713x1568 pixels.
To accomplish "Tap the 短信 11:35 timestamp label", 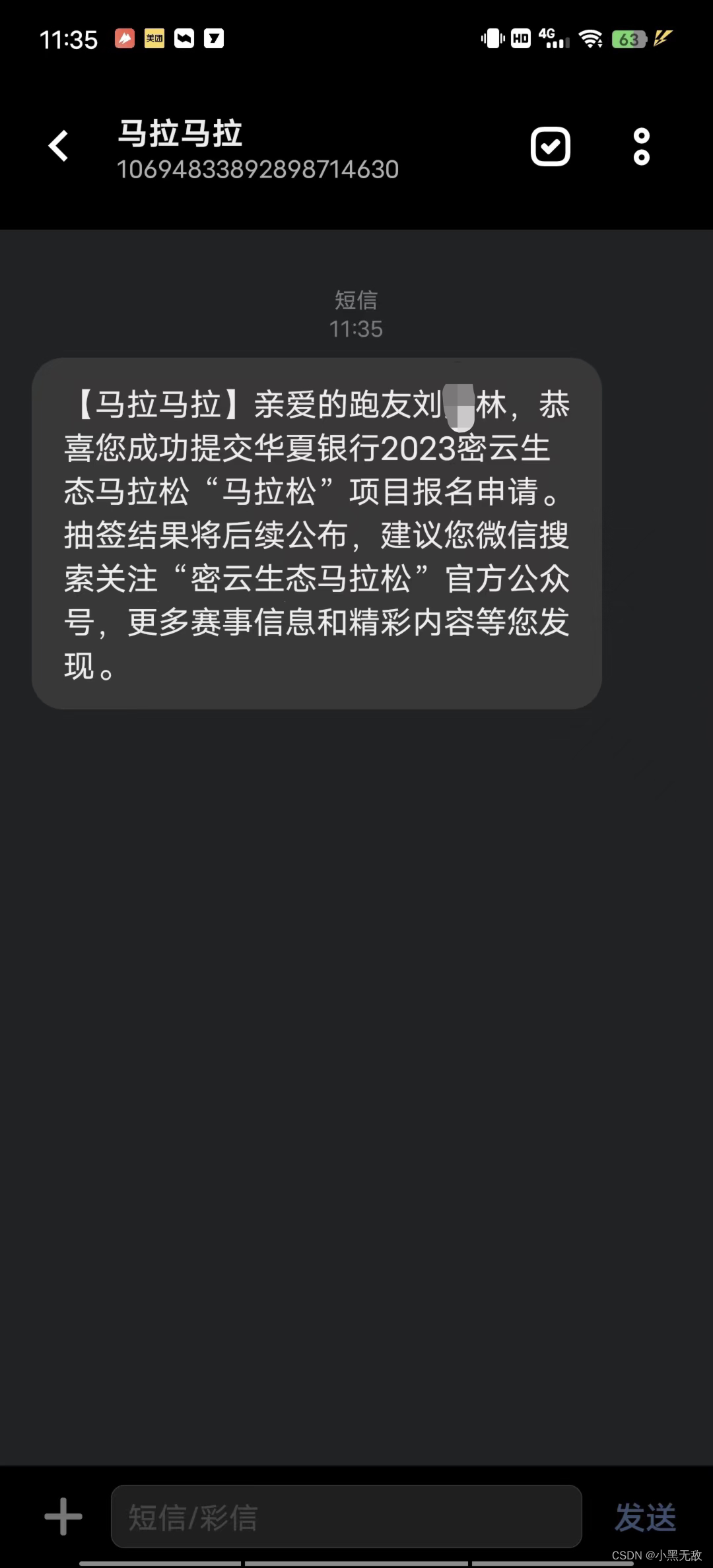I will coord(355,313).
